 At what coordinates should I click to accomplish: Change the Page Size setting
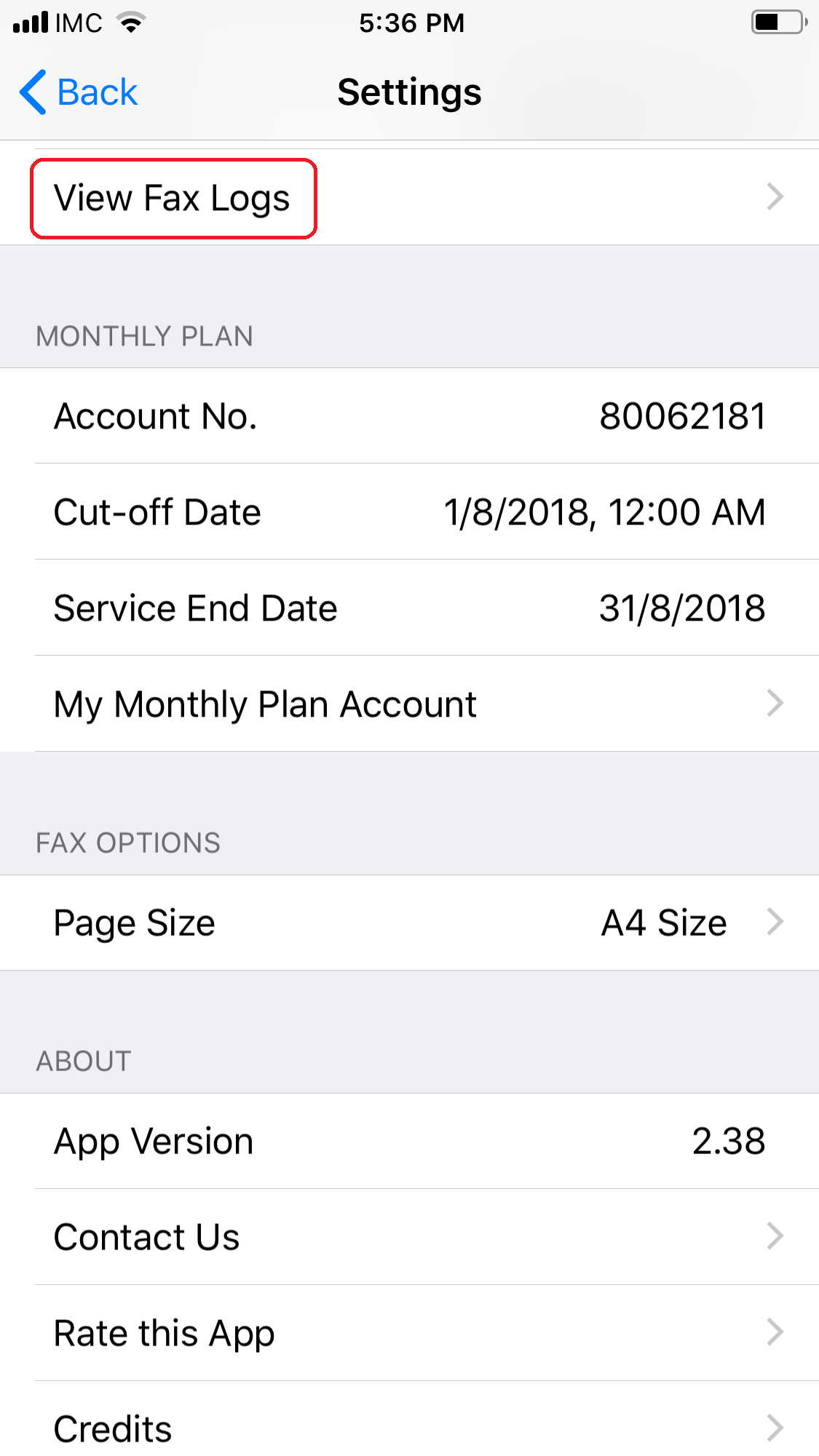pyautogui.click(x=409, y=923)
